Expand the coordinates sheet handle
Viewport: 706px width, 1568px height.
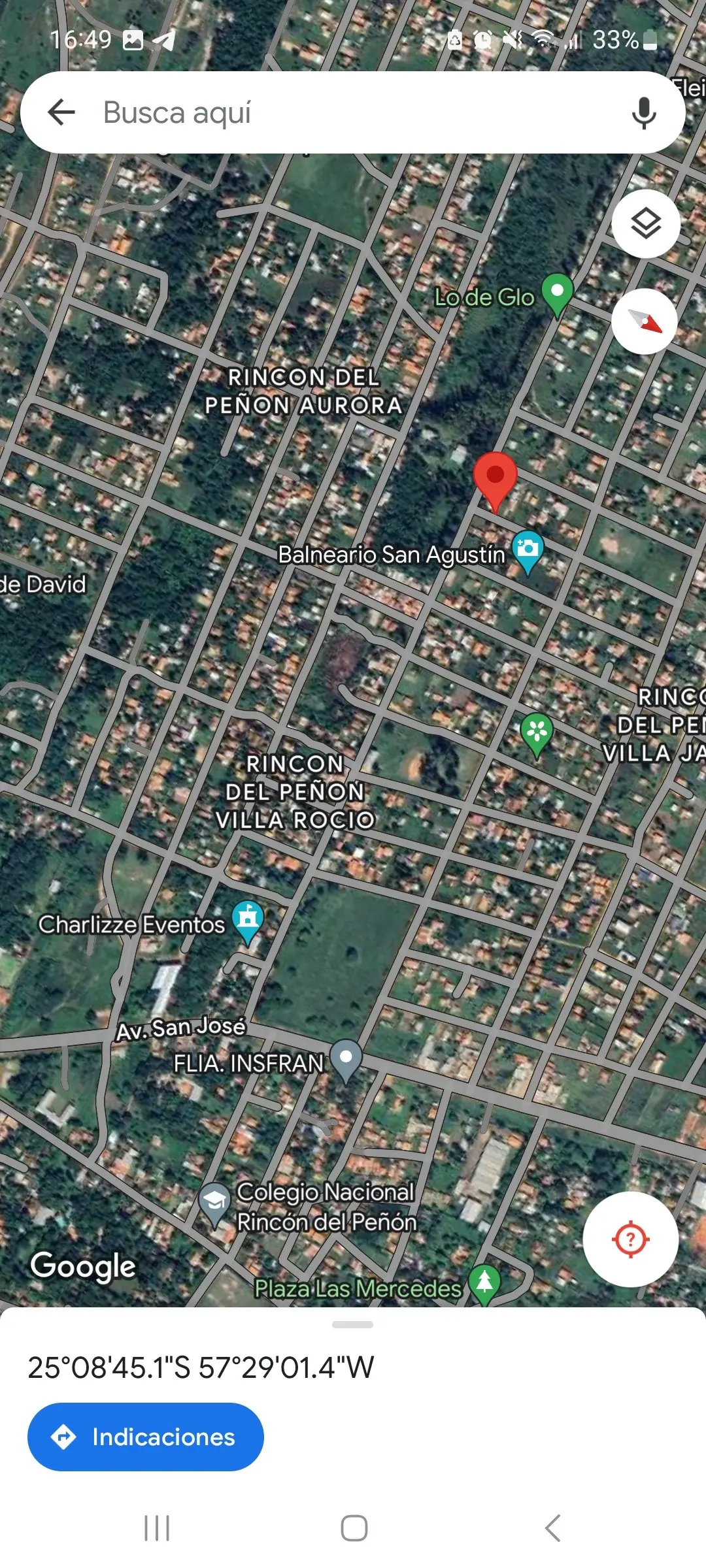(x=353, y=1324)
